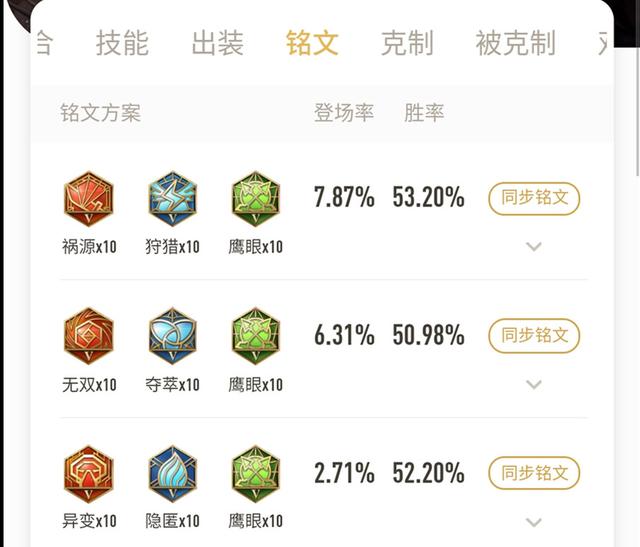
Task: Select the 铭文 tab
Action: (312, 43)
